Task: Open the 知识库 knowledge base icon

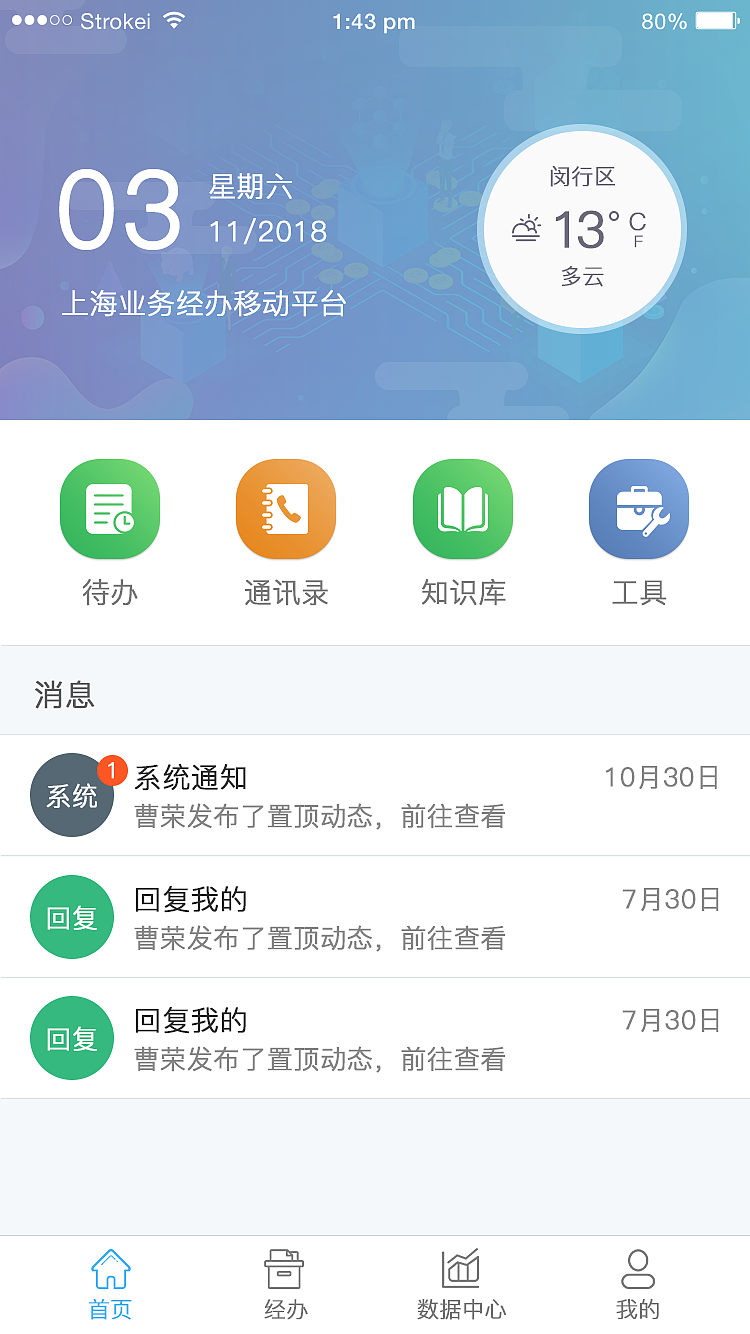Action: [463, 509]
